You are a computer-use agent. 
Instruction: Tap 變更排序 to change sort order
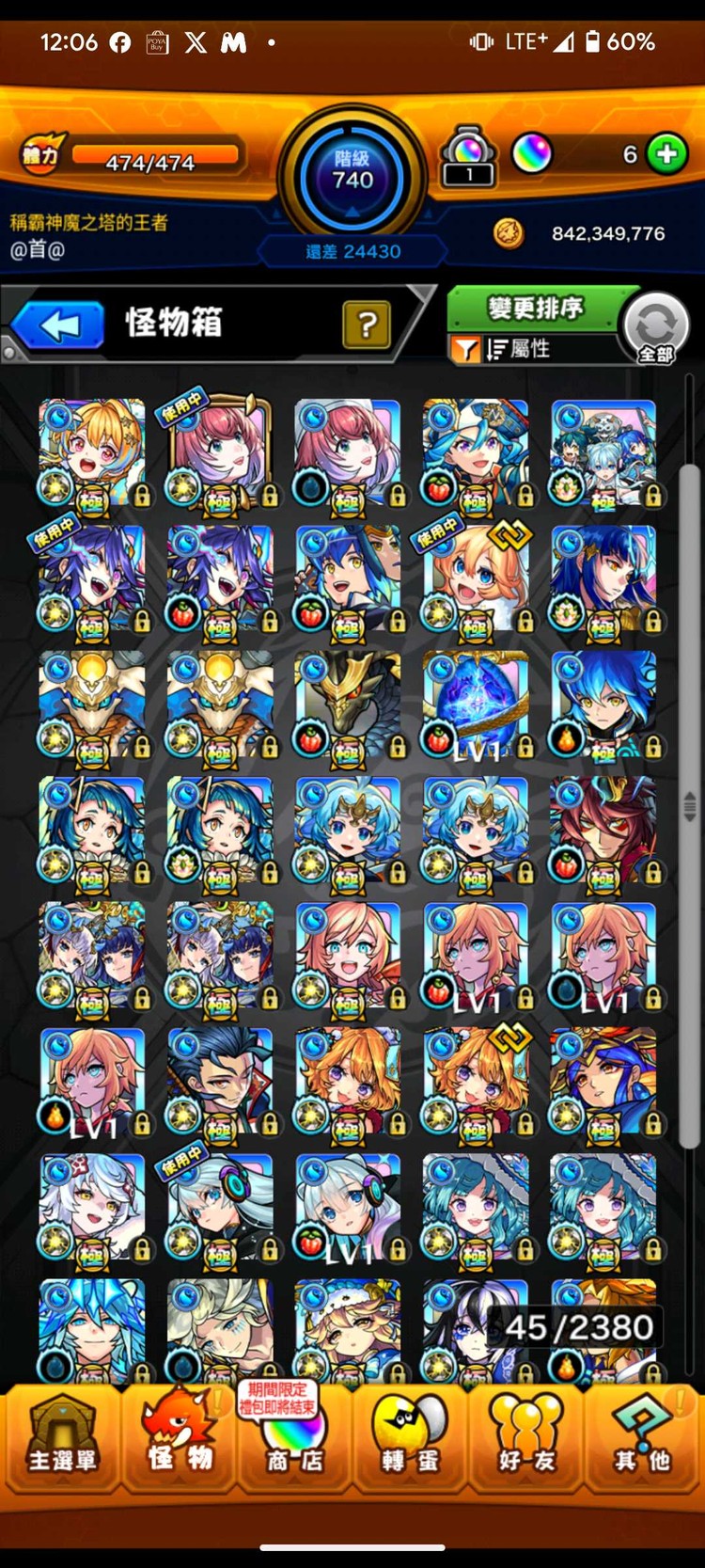pos(535,308)
